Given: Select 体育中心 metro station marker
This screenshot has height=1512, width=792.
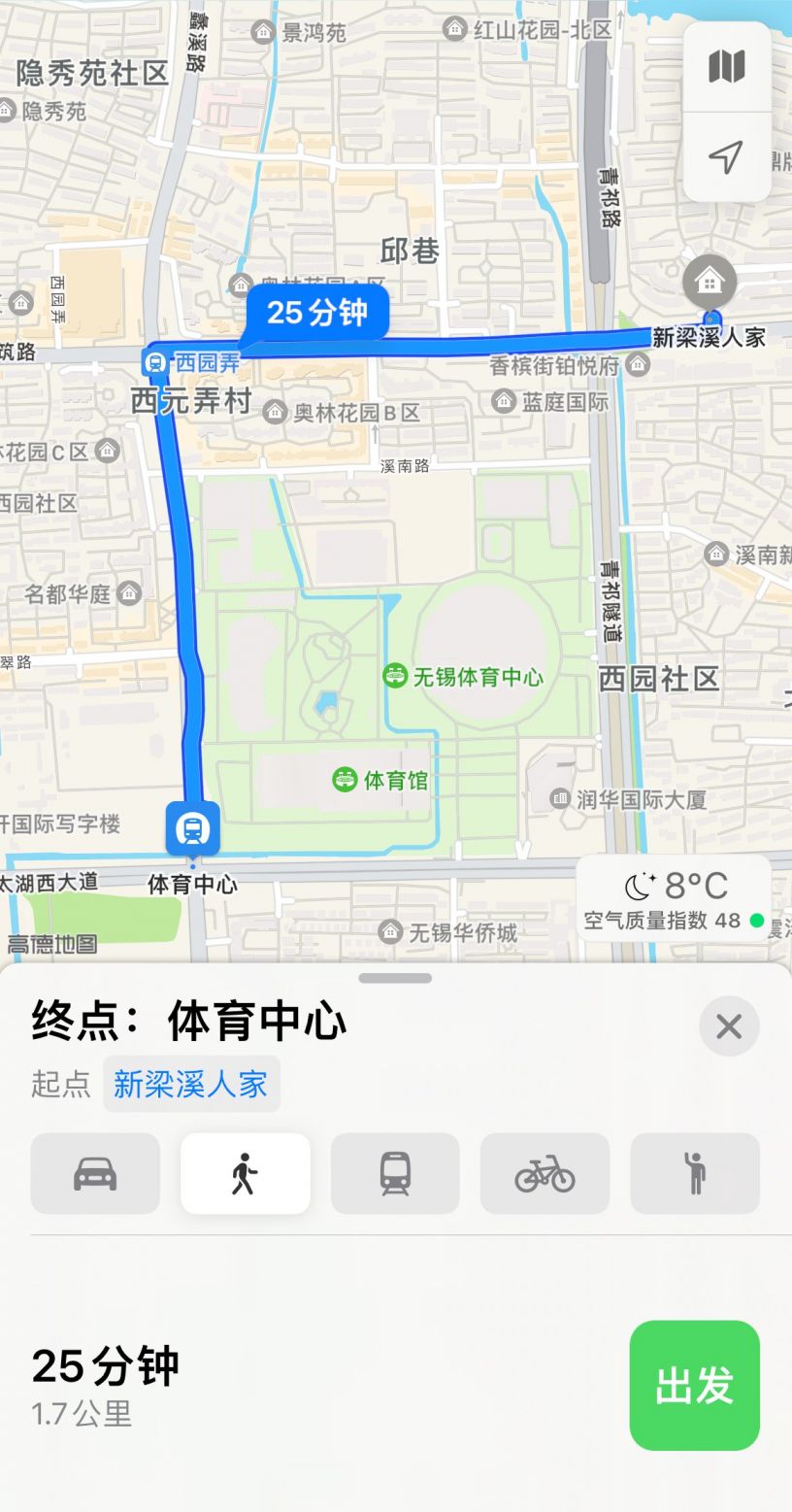Looking at the screenshot, I should 192,828.
